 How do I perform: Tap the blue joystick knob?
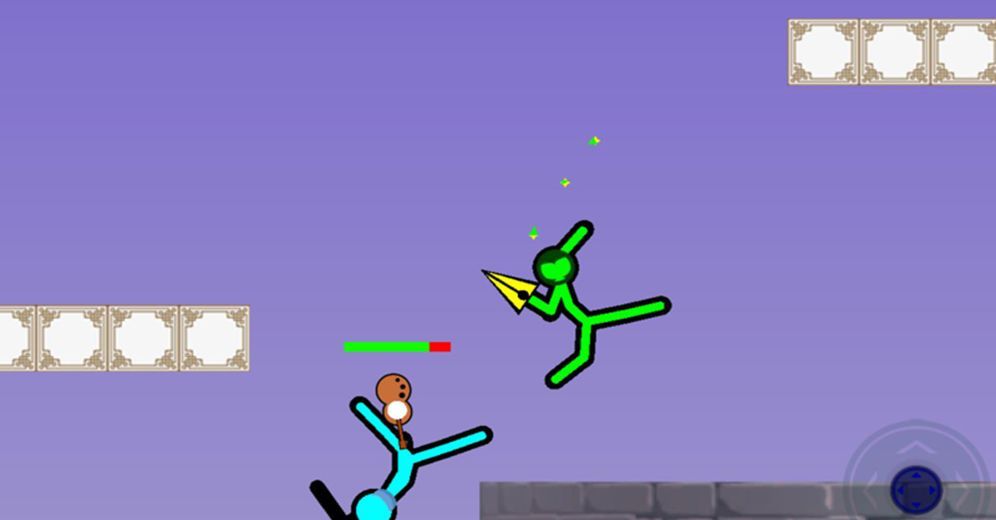click(916, 491)
